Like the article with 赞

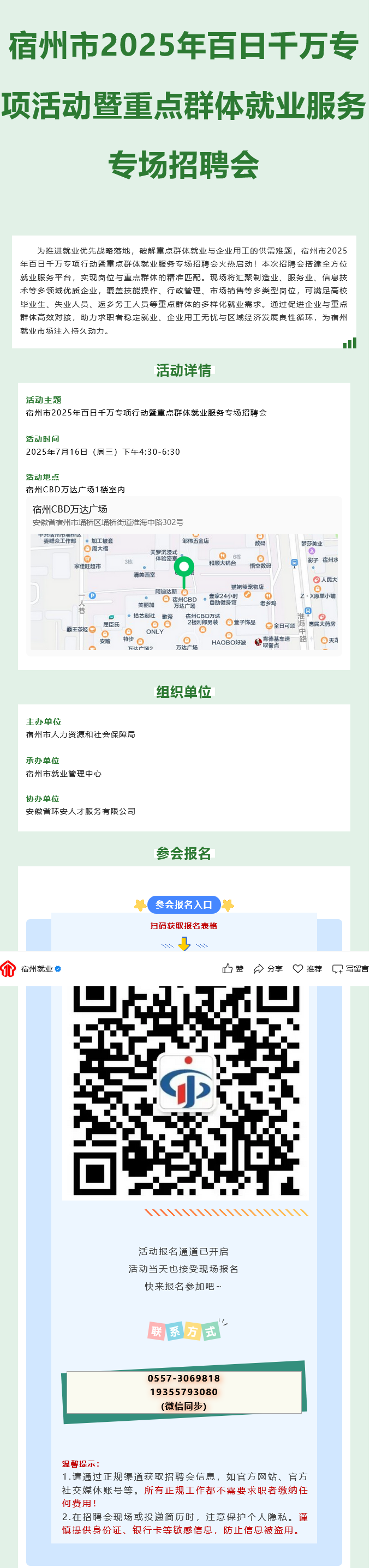(x=233, y=968)
